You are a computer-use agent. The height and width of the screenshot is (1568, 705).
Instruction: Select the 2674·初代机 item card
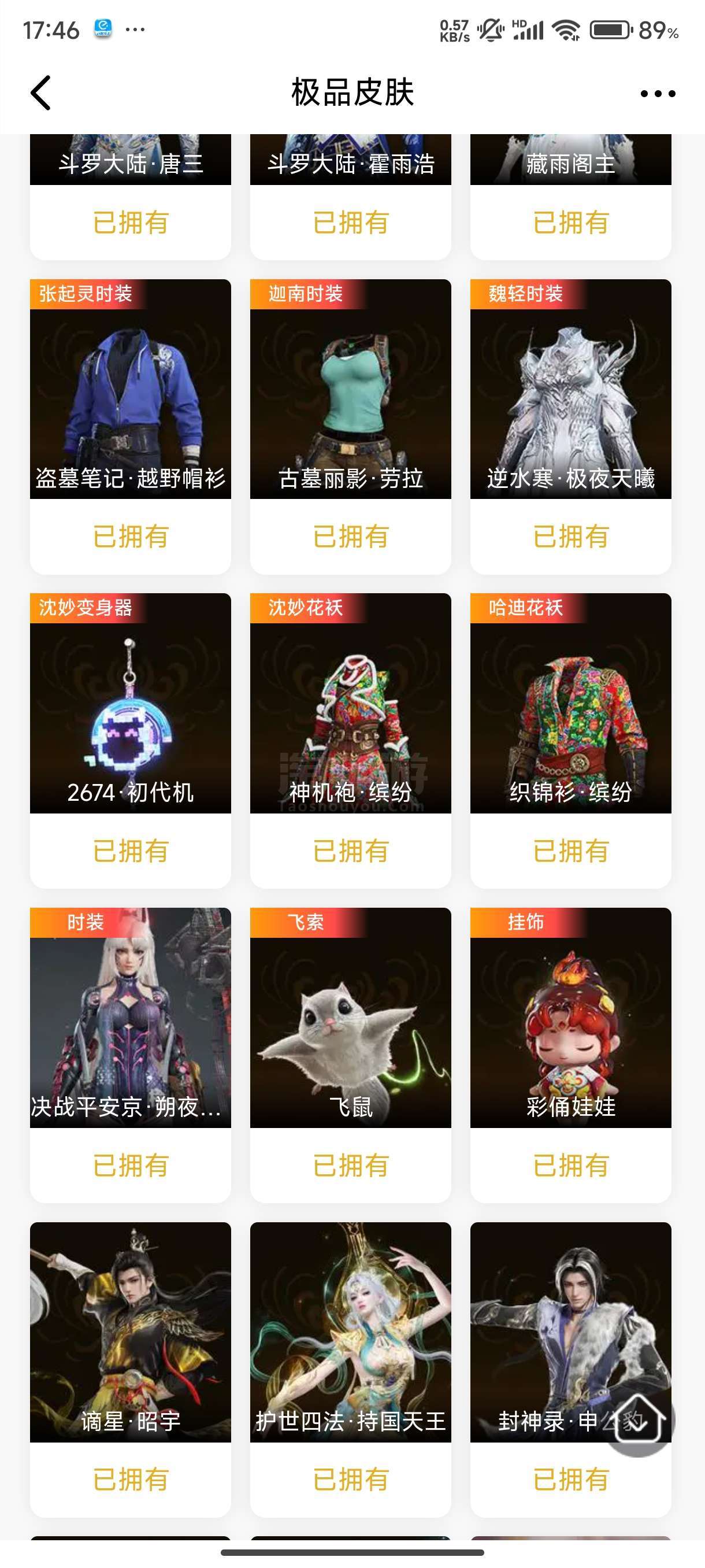130,740
